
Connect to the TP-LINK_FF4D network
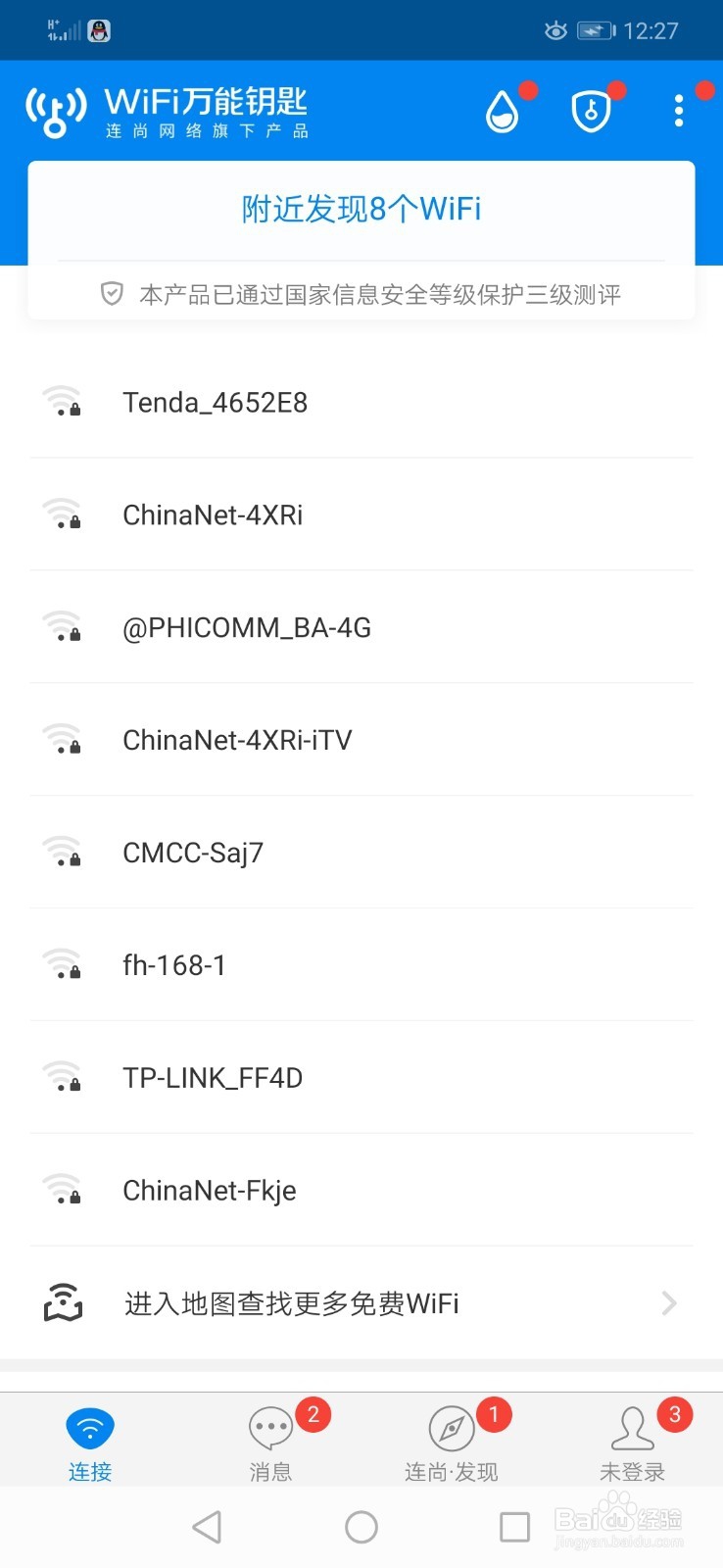212,1078
